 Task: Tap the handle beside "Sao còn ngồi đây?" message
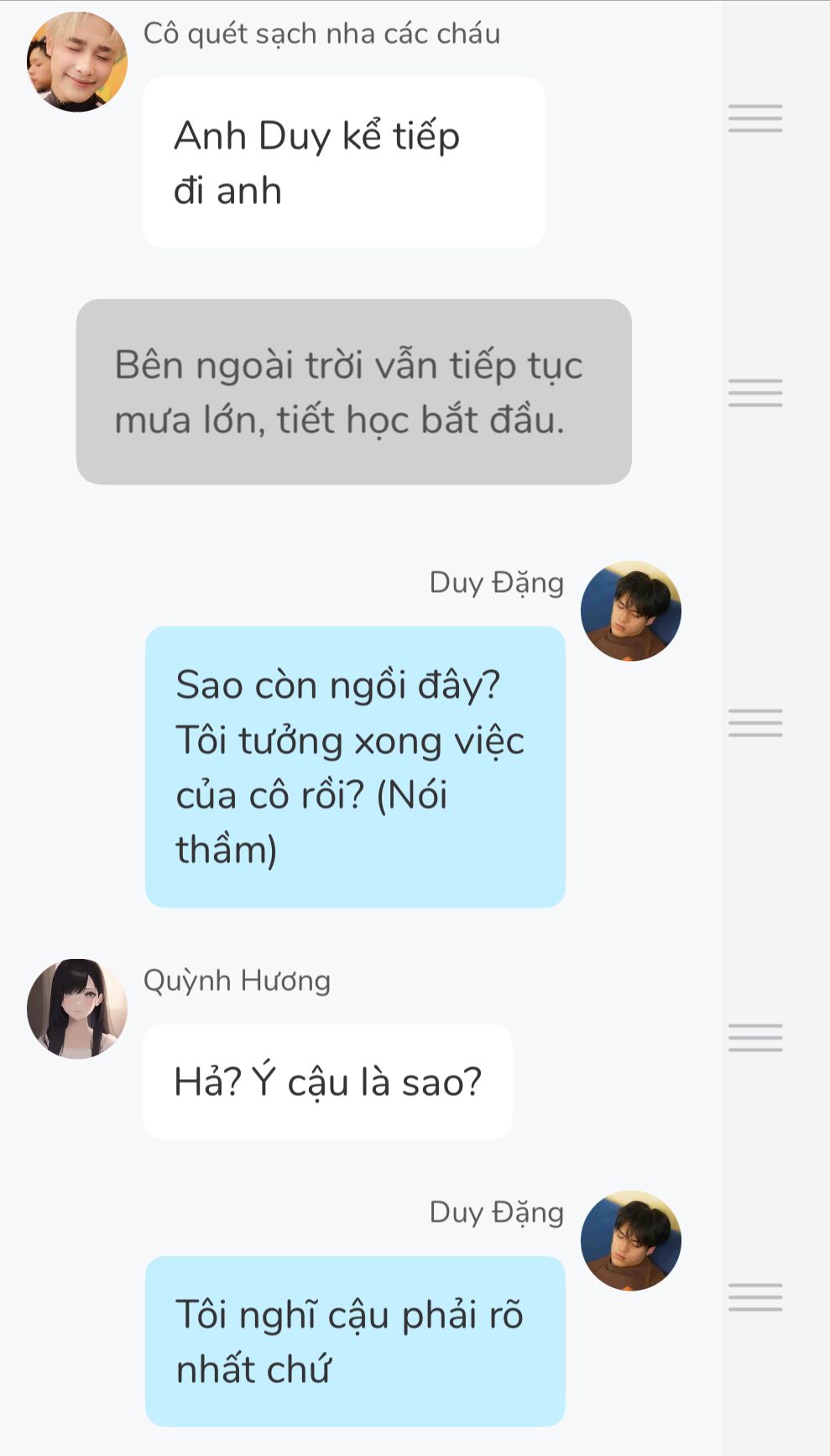[755, 723]
